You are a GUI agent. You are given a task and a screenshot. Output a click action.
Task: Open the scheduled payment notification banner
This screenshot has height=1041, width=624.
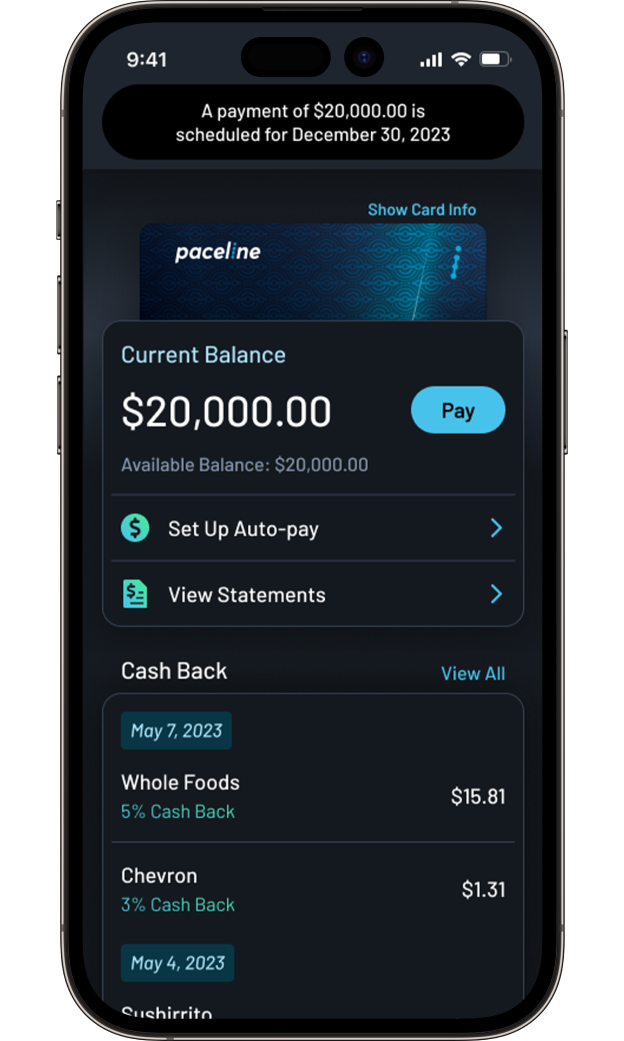pyautogui.click(x=312, y=122)
